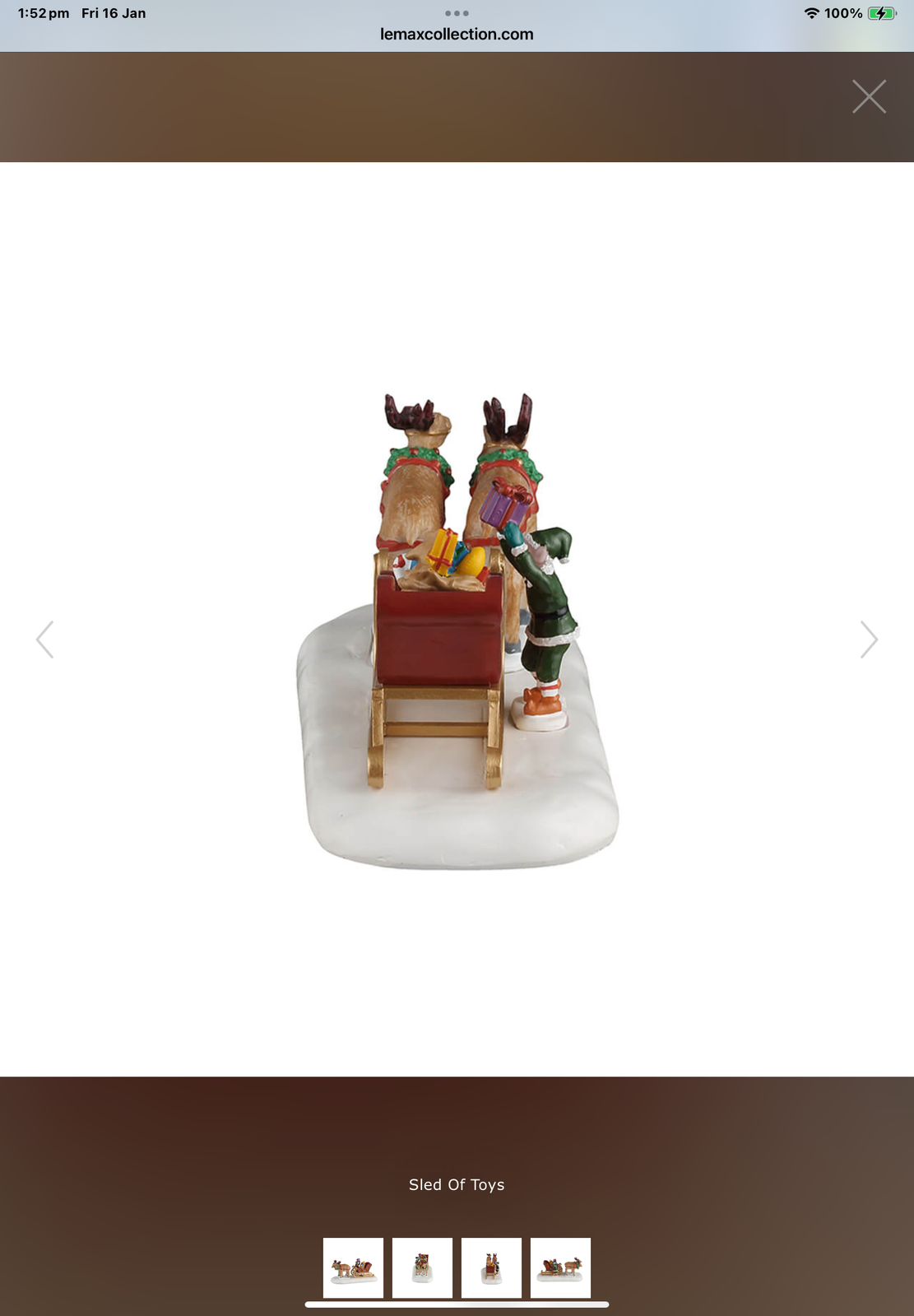Tap the lemaxcollection.com address bar
This screenshot has width=914, height=1316.
coord(457,35)
